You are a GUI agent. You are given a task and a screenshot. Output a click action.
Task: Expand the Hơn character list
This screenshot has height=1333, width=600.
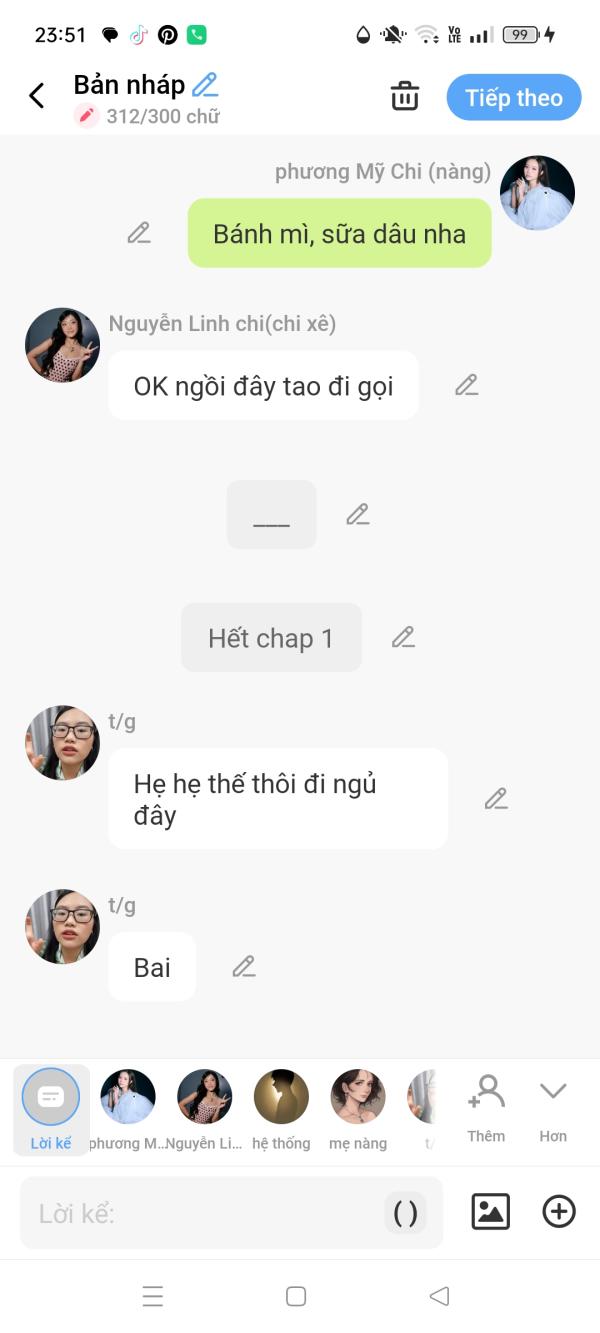(553, 1108)
